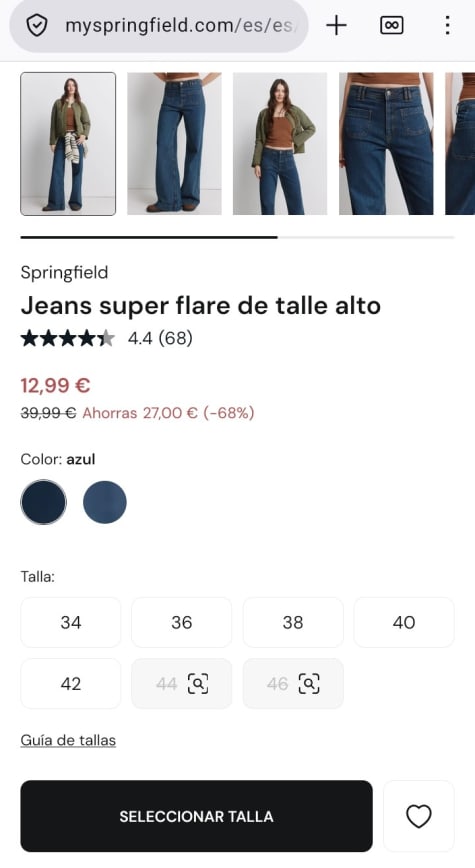Image resolution: width=475 pixels, height=868 pixels.
Task: Choose size 38
Action: (293, 622)
